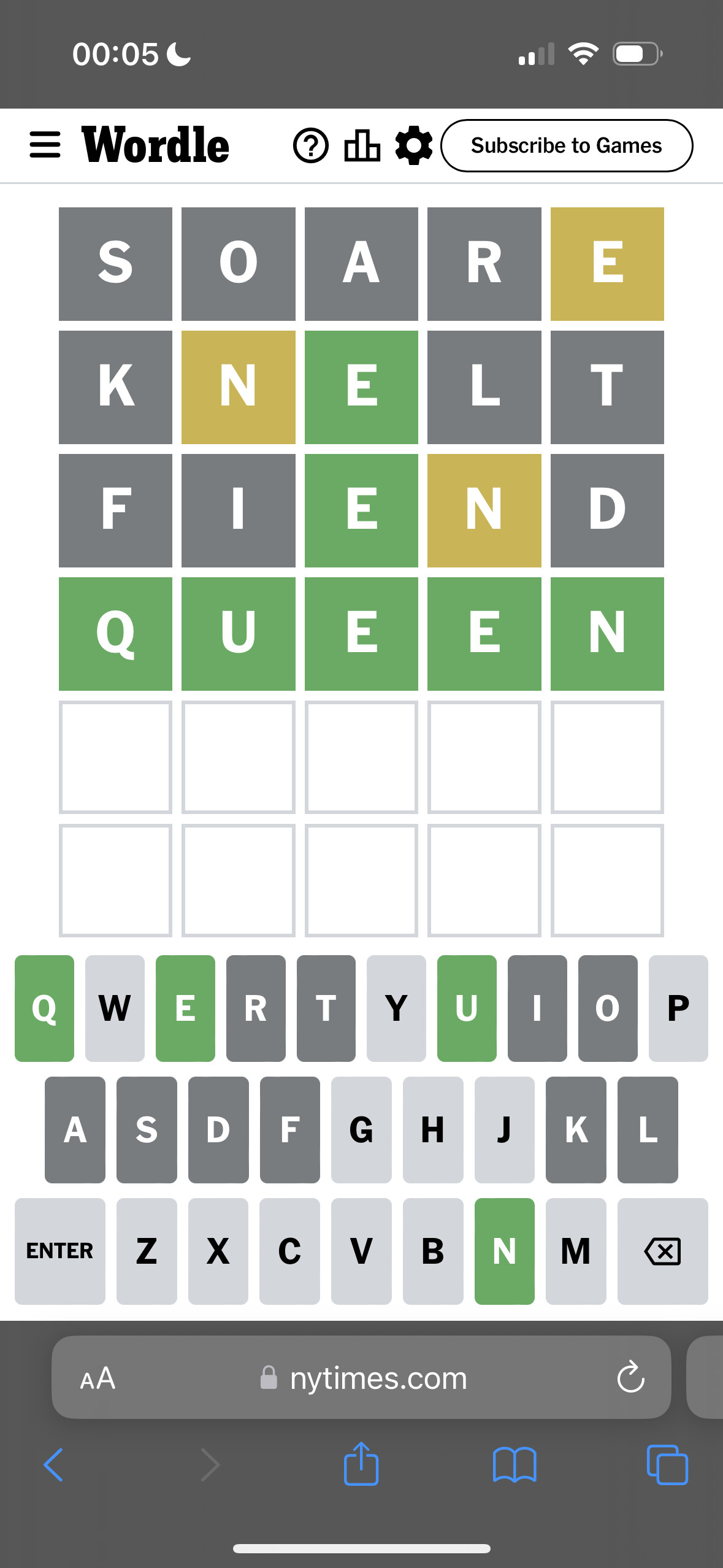
Task: View statistics bar chart icon
Action: (x=362, y=146)
